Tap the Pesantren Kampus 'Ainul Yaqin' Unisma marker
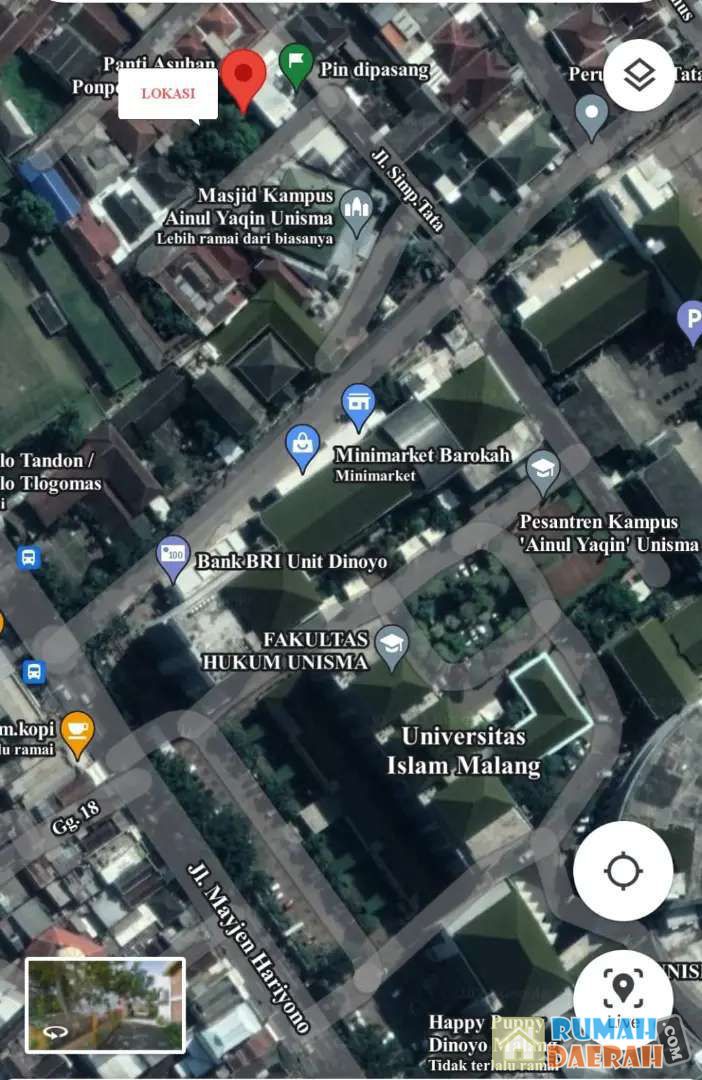Image resolution: width=702 pixels, height=1080 pixels. [x=543, y=471]
